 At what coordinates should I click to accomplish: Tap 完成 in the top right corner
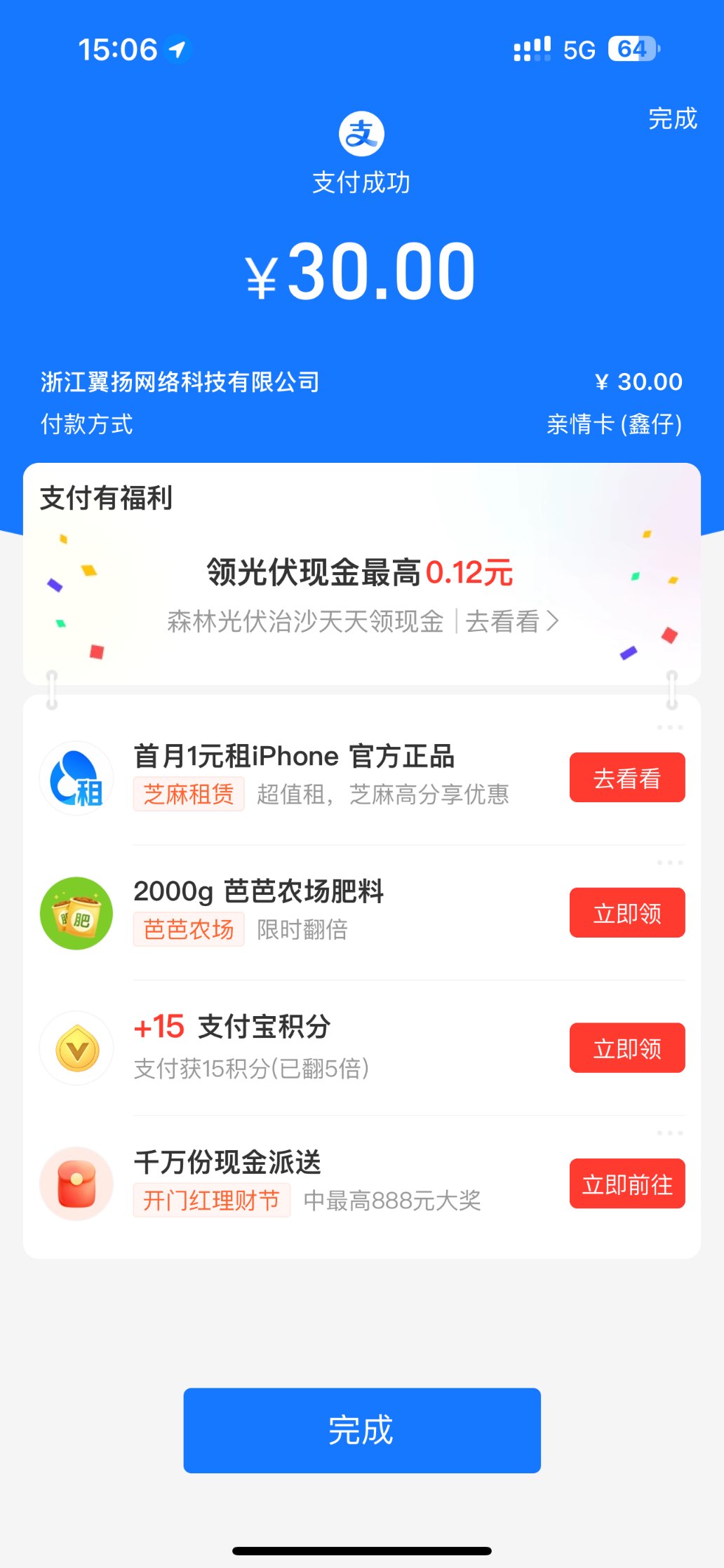pyautogui.click(x=672, y=119)
